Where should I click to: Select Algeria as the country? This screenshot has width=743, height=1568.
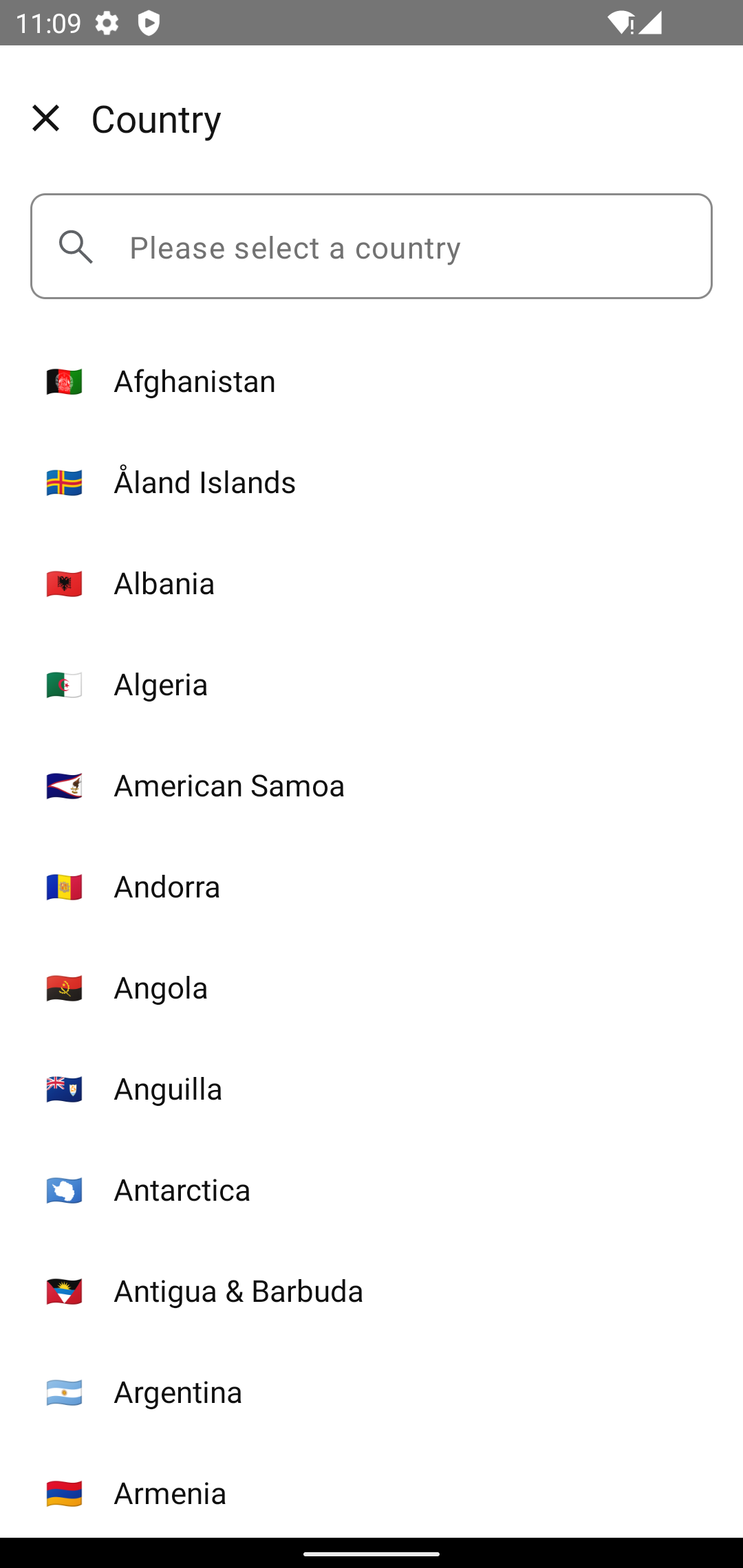[160, 685]
